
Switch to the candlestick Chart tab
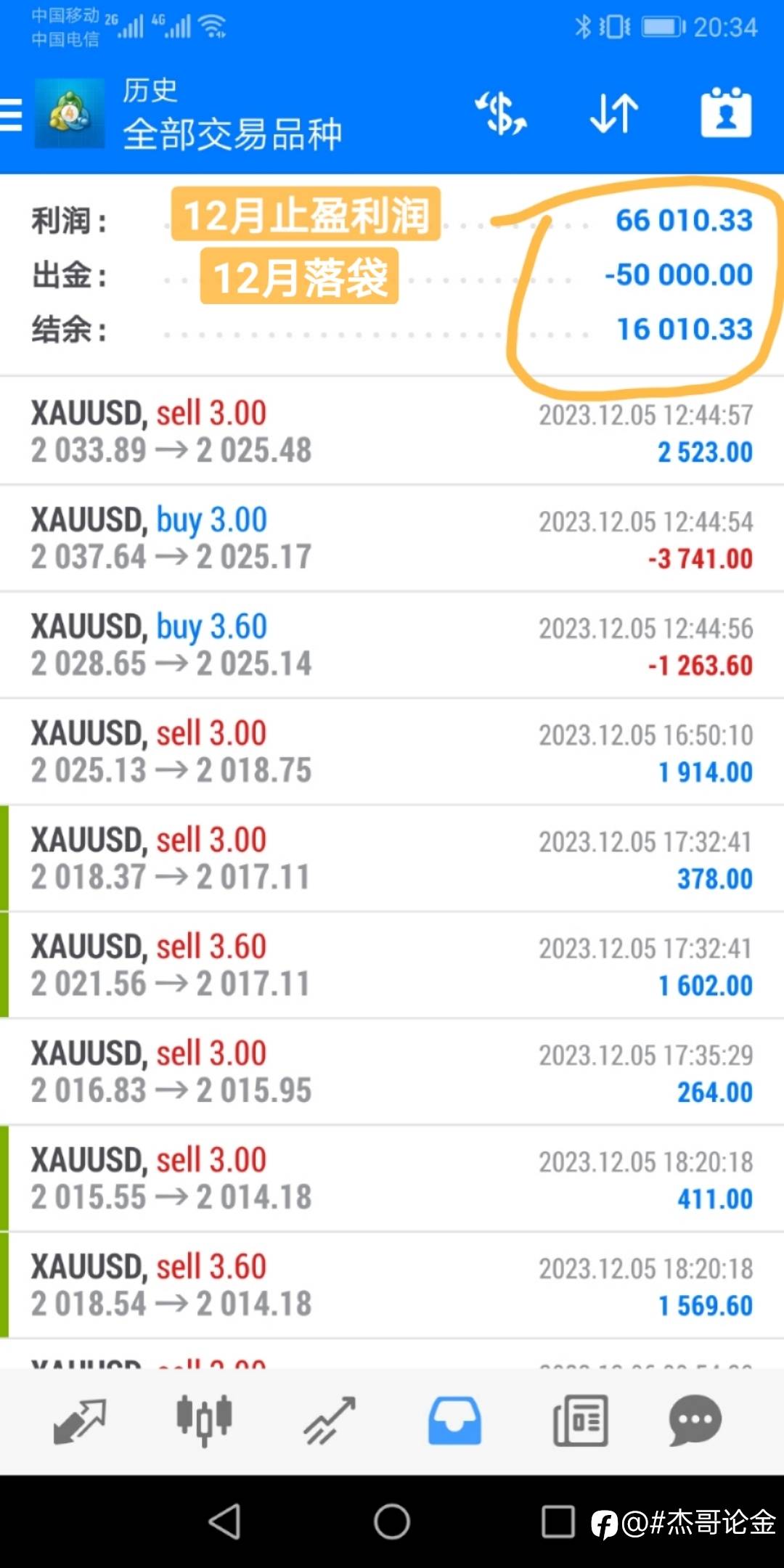tap(204, 1421)
